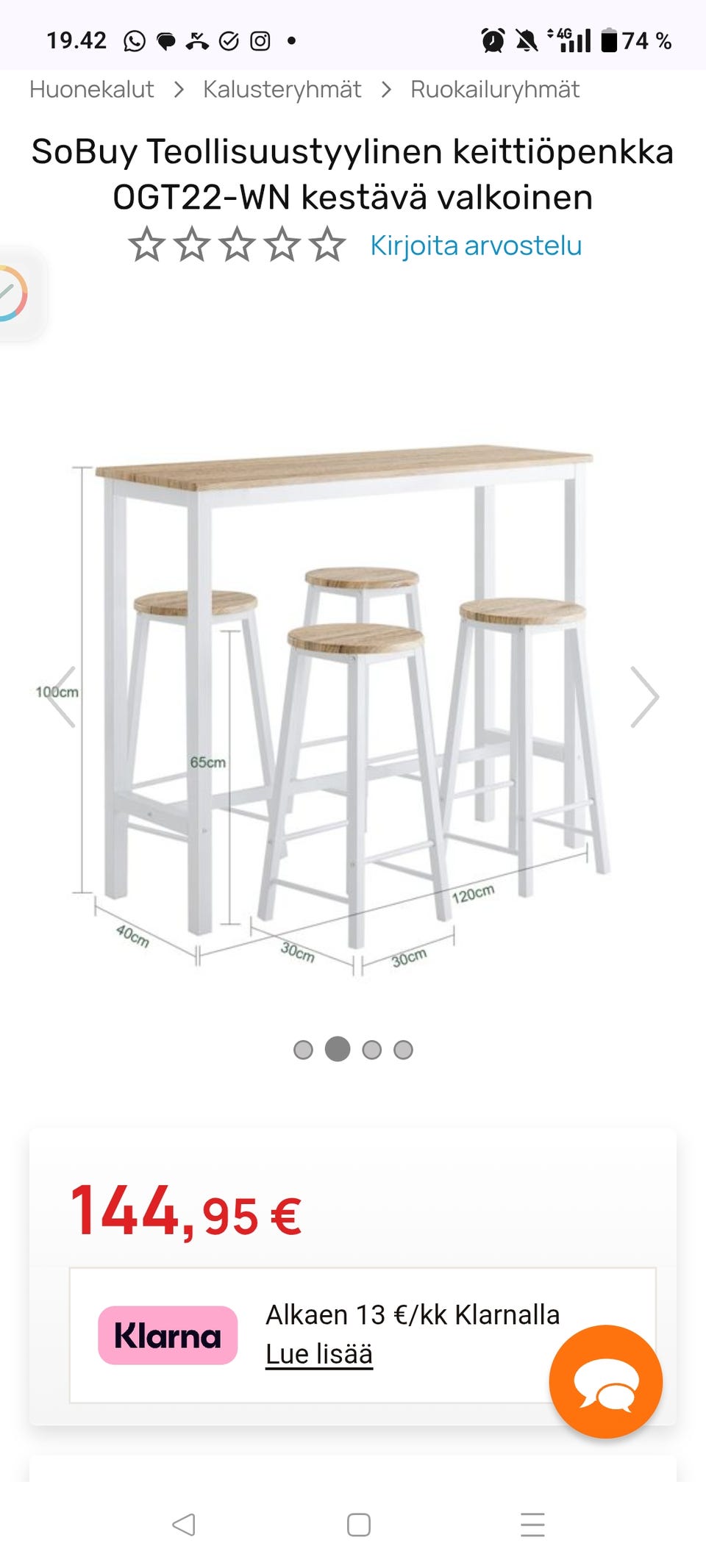The height and width of the screenshot is (1568, 706).
Task: Open the orange chat bubble
Action: (x=605, y=1381)
